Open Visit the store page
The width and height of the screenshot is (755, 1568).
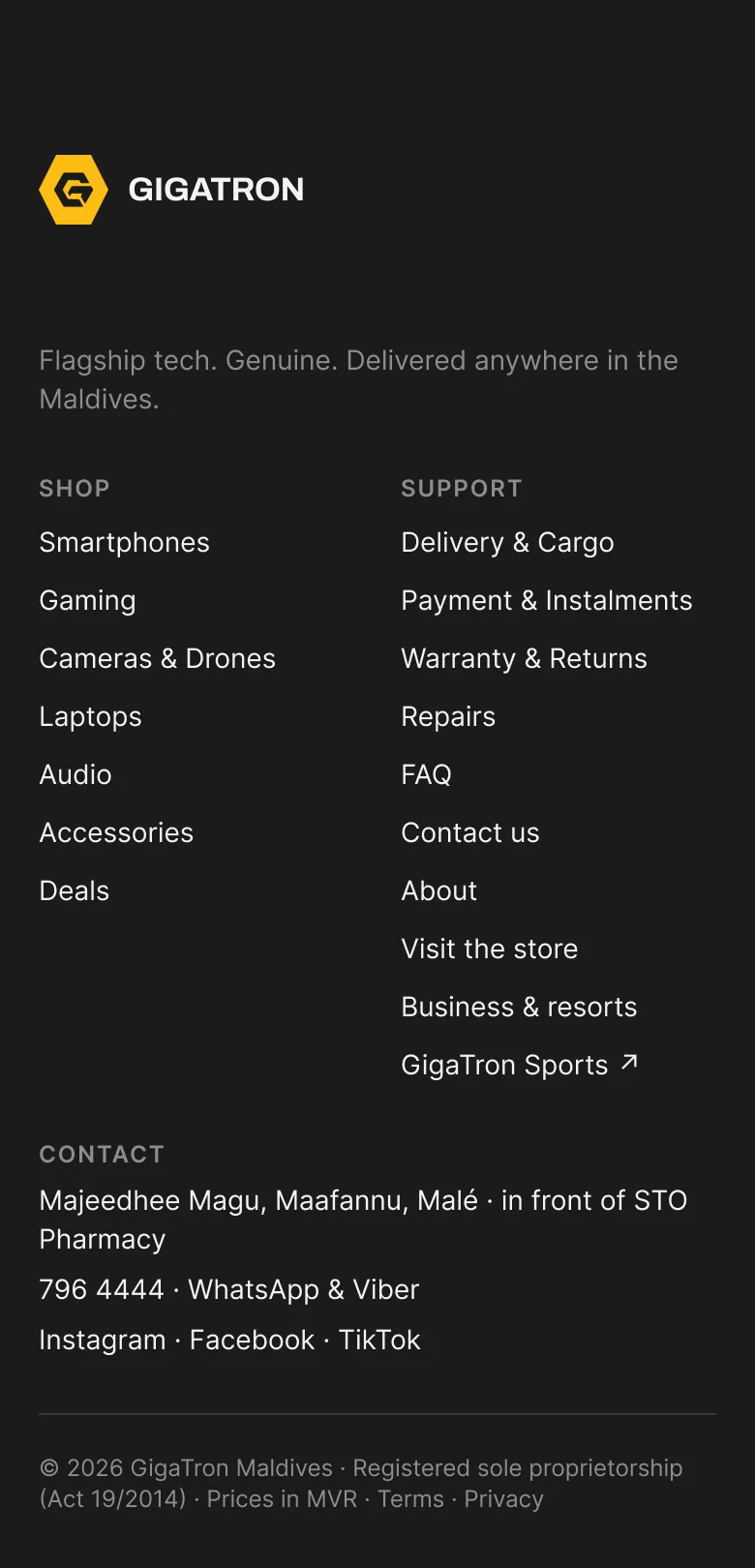[490, 949]
